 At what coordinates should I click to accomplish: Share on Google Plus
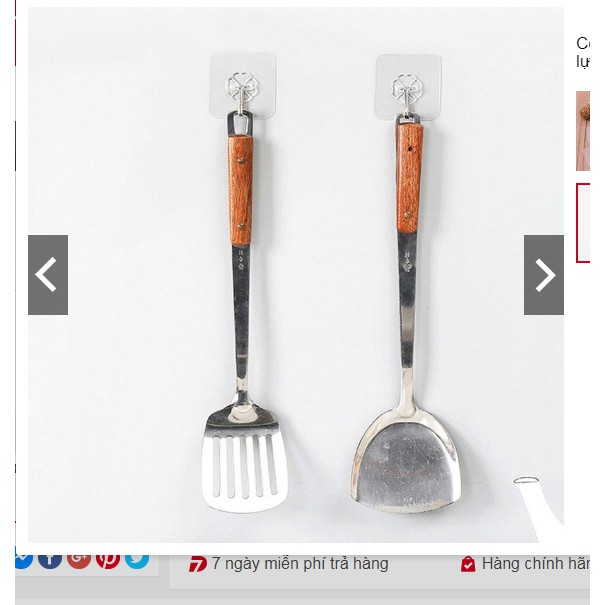79,558
